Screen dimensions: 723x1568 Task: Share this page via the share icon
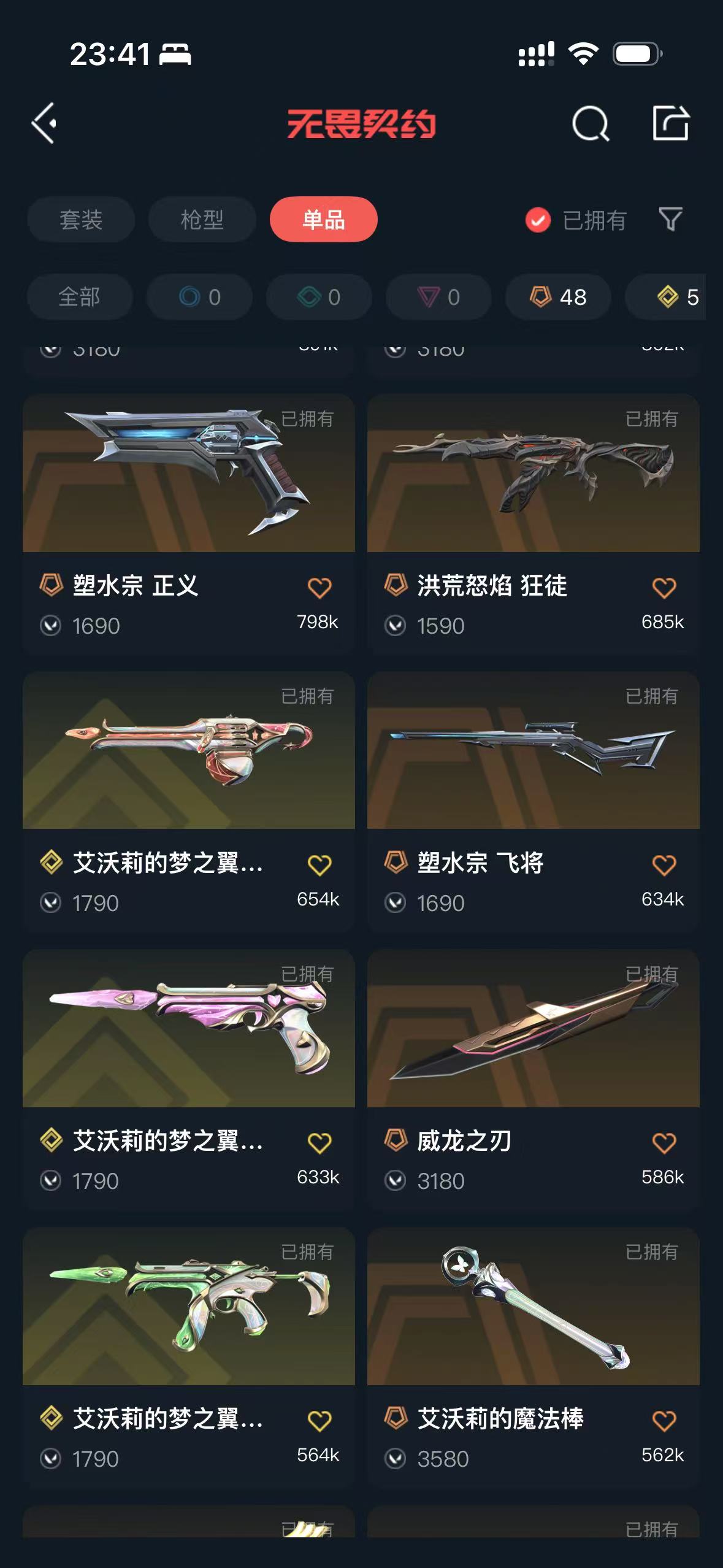click(670, 123)
